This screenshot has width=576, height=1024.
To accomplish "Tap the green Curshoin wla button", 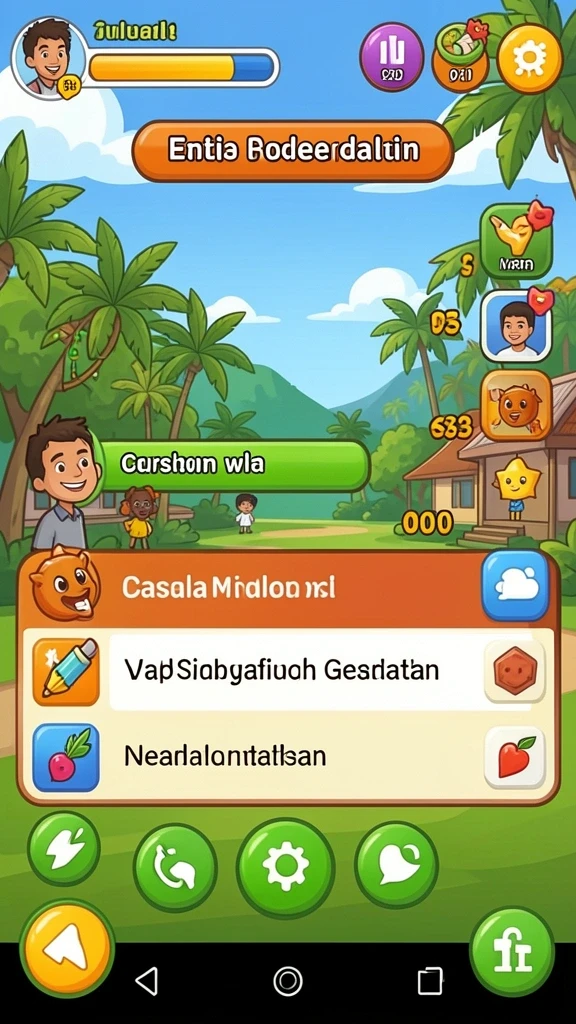I will (232, 465).
